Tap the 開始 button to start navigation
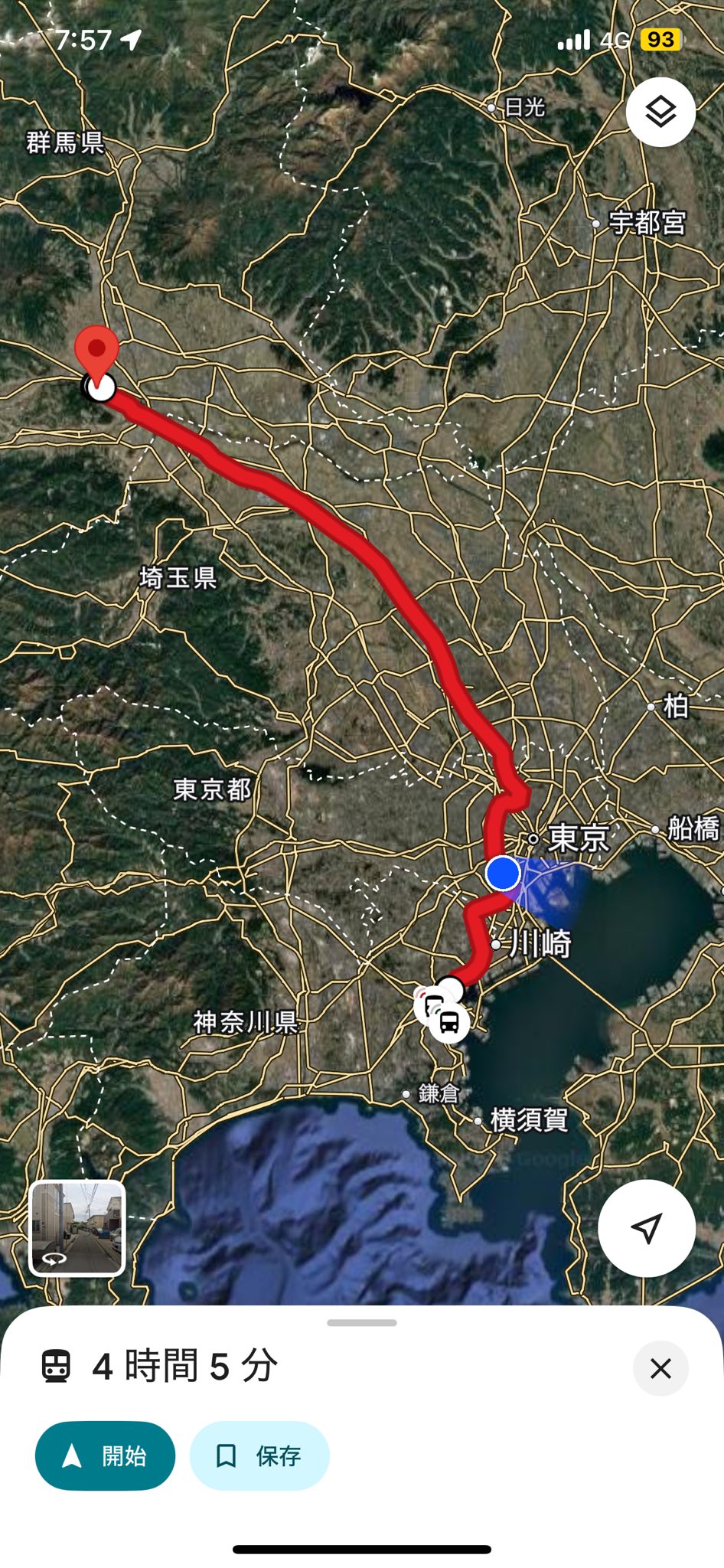The width and height of the screenshot is (724, 1568). [x=105, y=1455]
